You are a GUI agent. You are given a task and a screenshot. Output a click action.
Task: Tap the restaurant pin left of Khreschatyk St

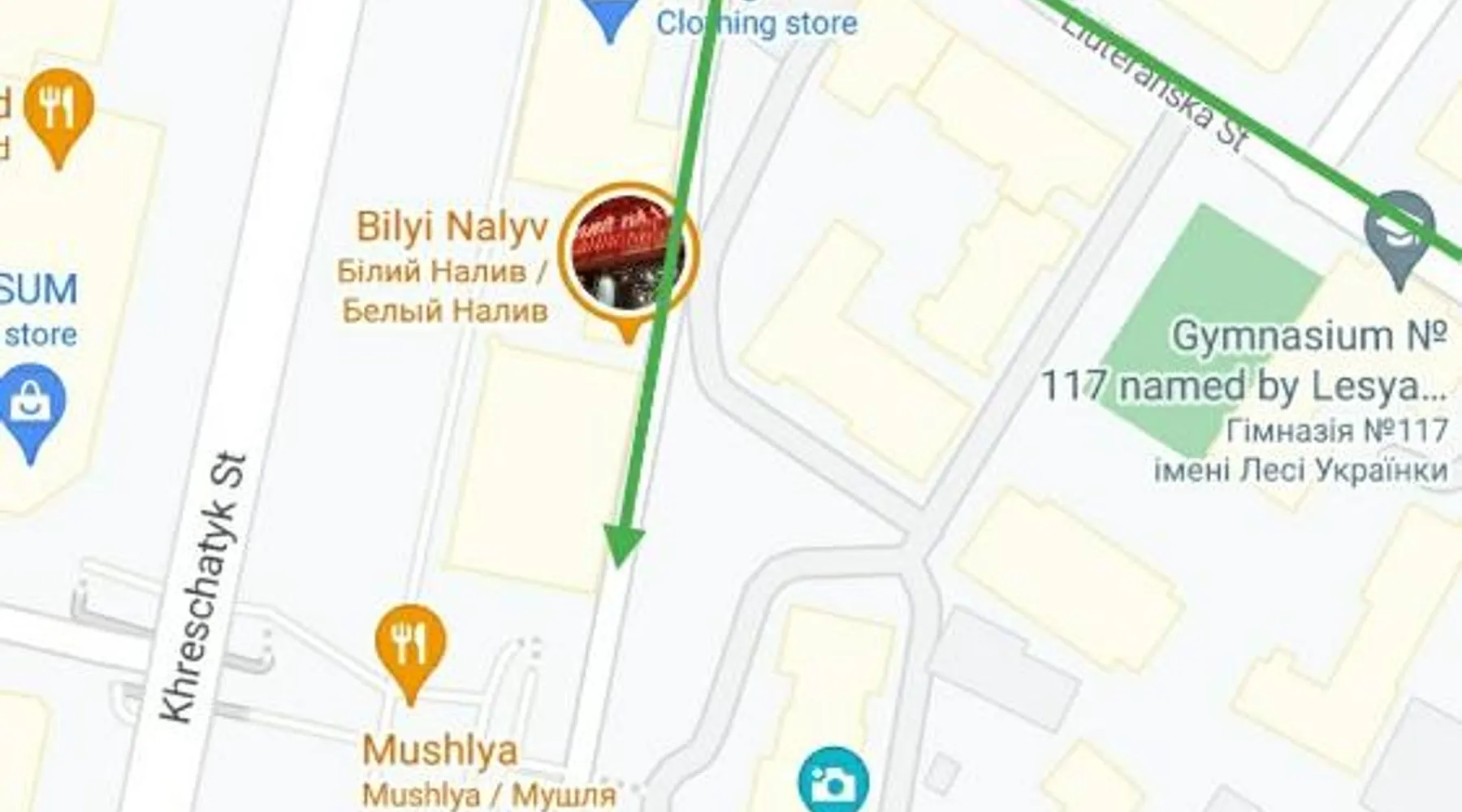pyautogui.click(x=58, y=108)
